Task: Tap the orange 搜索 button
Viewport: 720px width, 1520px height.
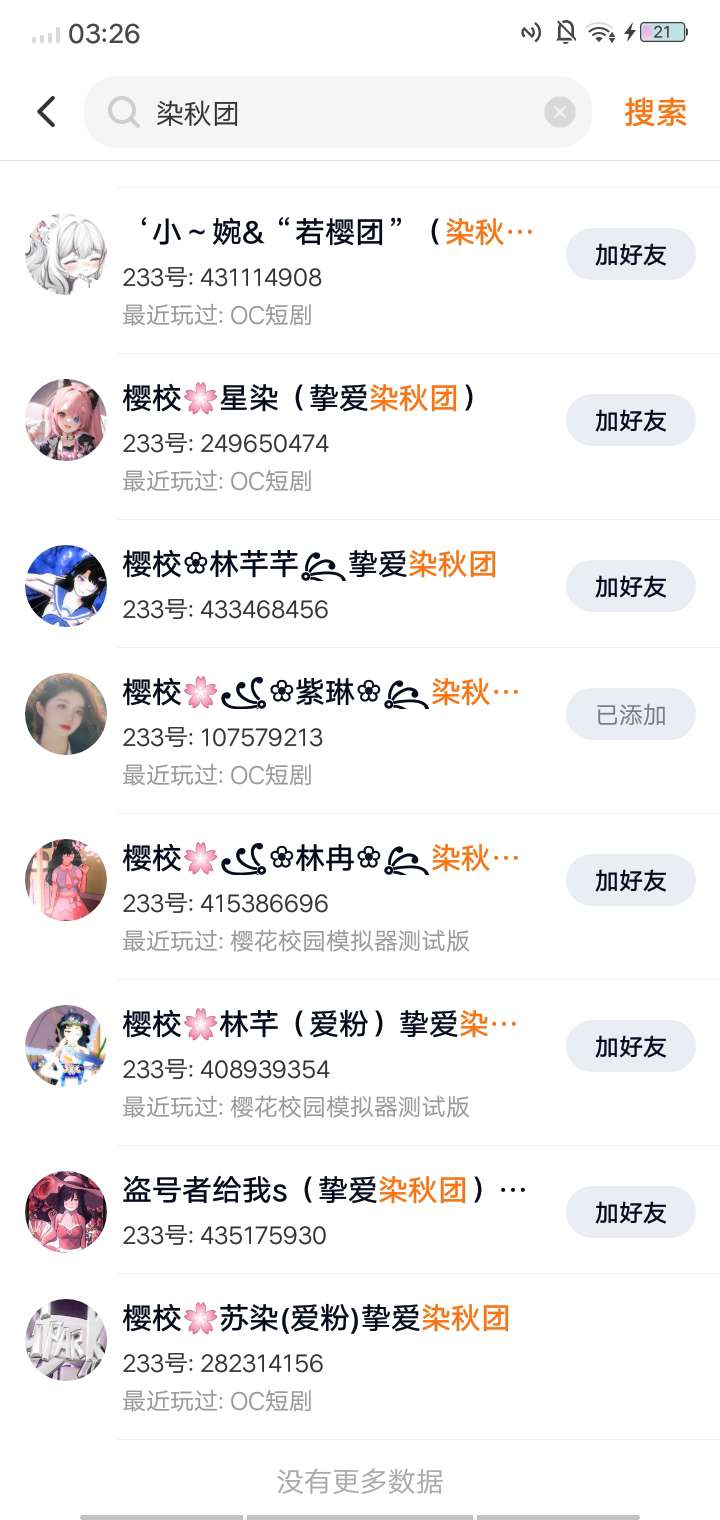Action: [655, 113]
